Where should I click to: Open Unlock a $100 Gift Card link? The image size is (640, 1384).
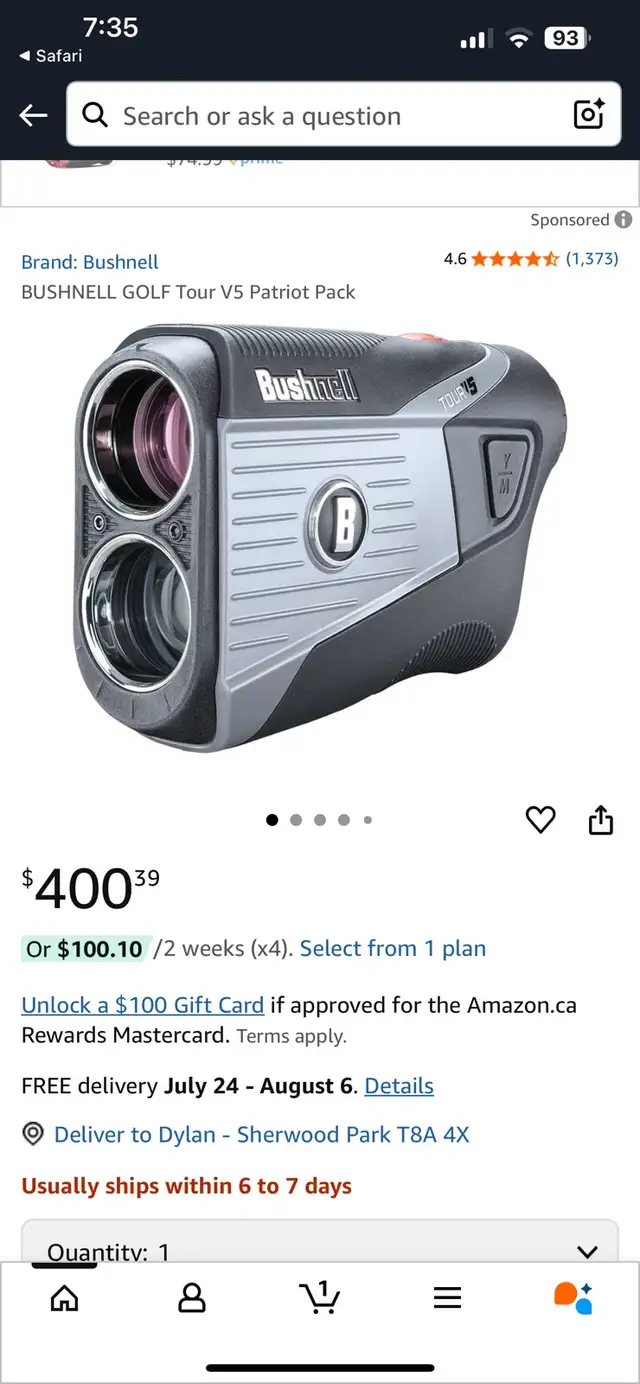coord(143,1005)
